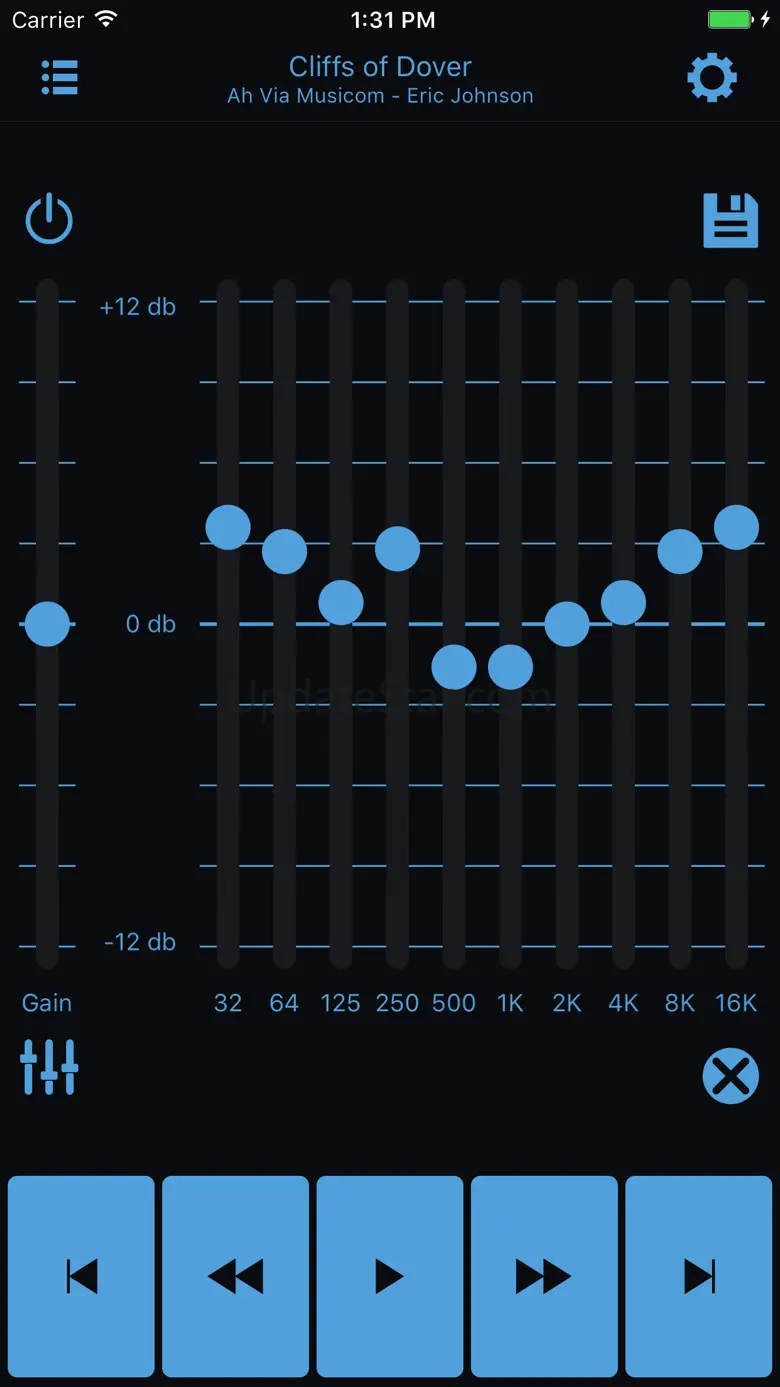Select the 32 Hz band knob
Image resolution: width=780 pixels, height=1387 pixels.
pos(228,527)
